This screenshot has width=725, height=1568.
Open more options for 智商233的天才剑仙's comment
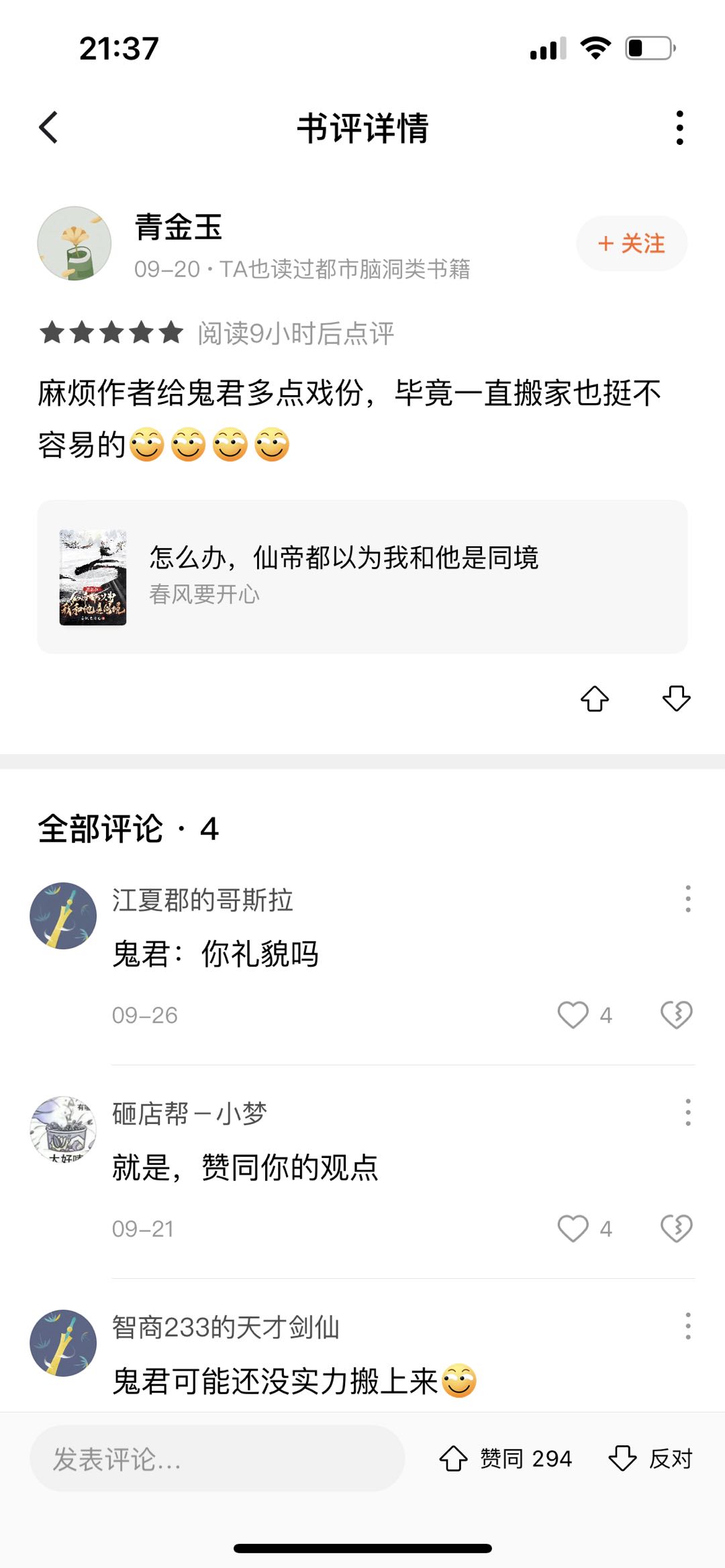[687, 1326]
